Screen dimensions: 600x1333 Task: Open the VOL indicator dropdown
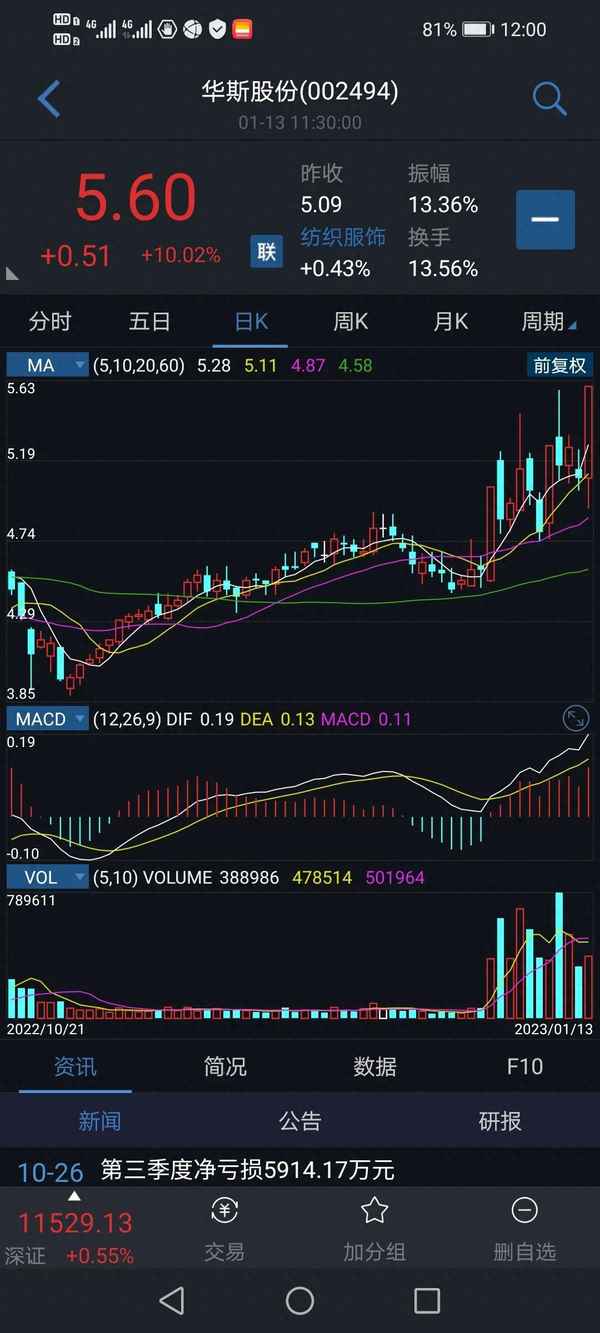coord(48,877)
